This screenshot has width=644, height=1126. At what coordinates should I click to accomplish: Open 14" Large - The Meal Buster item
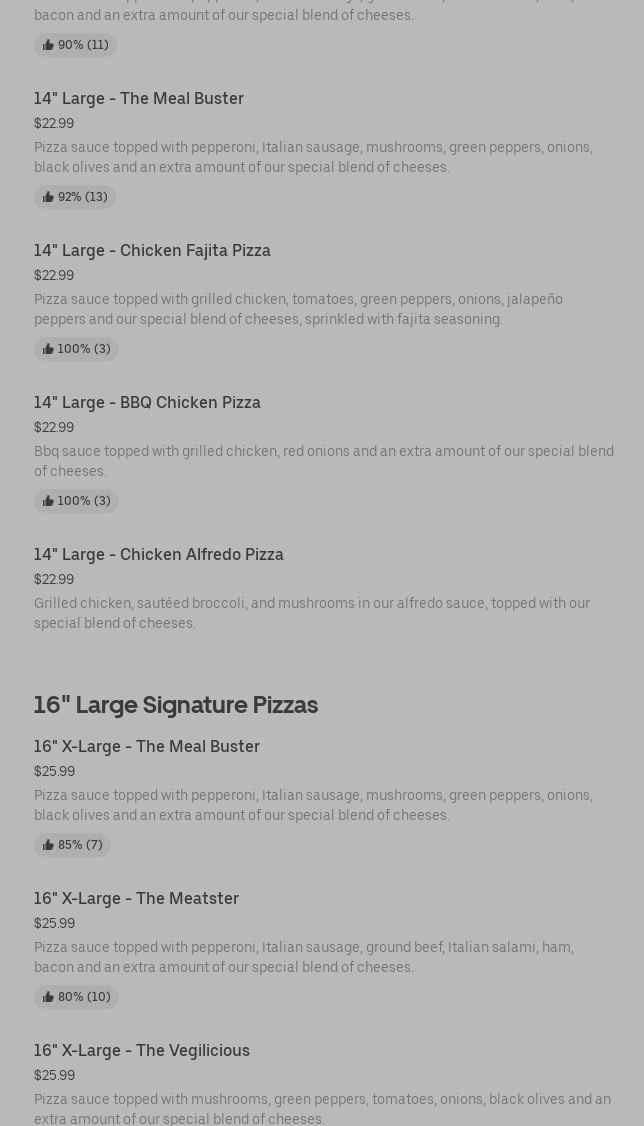[139, 99]
